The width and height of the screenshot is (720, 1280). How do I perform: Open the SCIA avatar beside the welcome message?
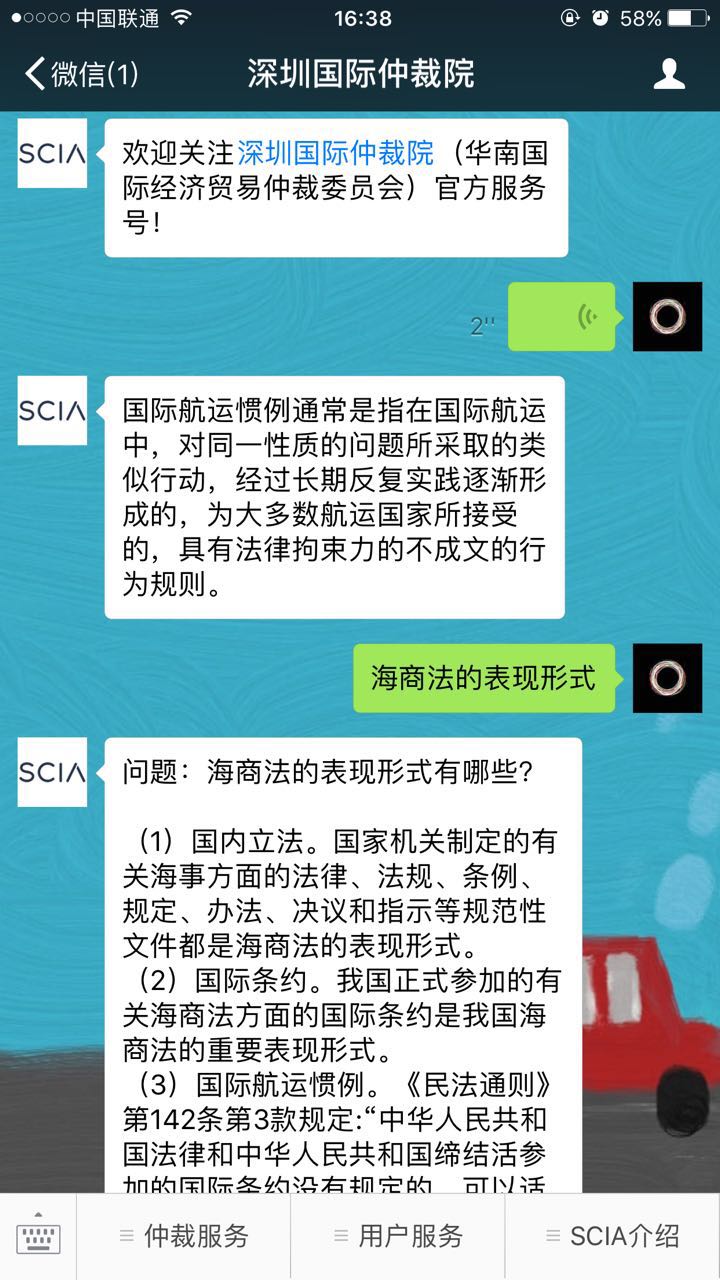52,153
